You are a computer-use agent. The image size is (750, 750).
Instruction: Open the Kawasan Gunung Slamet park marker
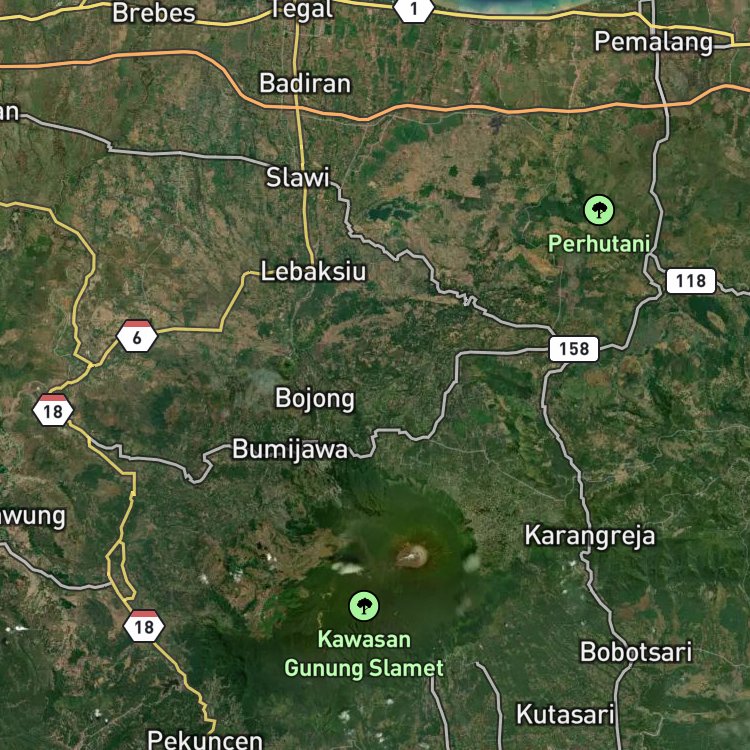[364, 605]
